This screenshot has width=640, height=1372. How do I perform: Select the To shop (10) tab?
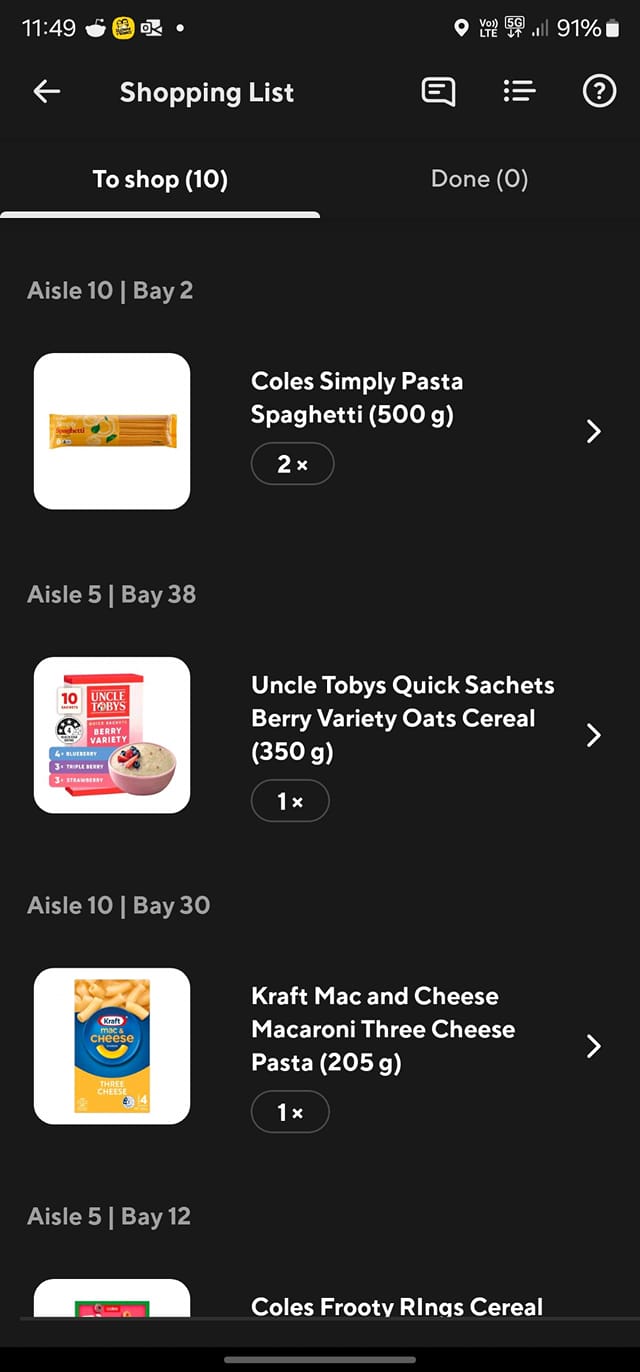point(160,179)
